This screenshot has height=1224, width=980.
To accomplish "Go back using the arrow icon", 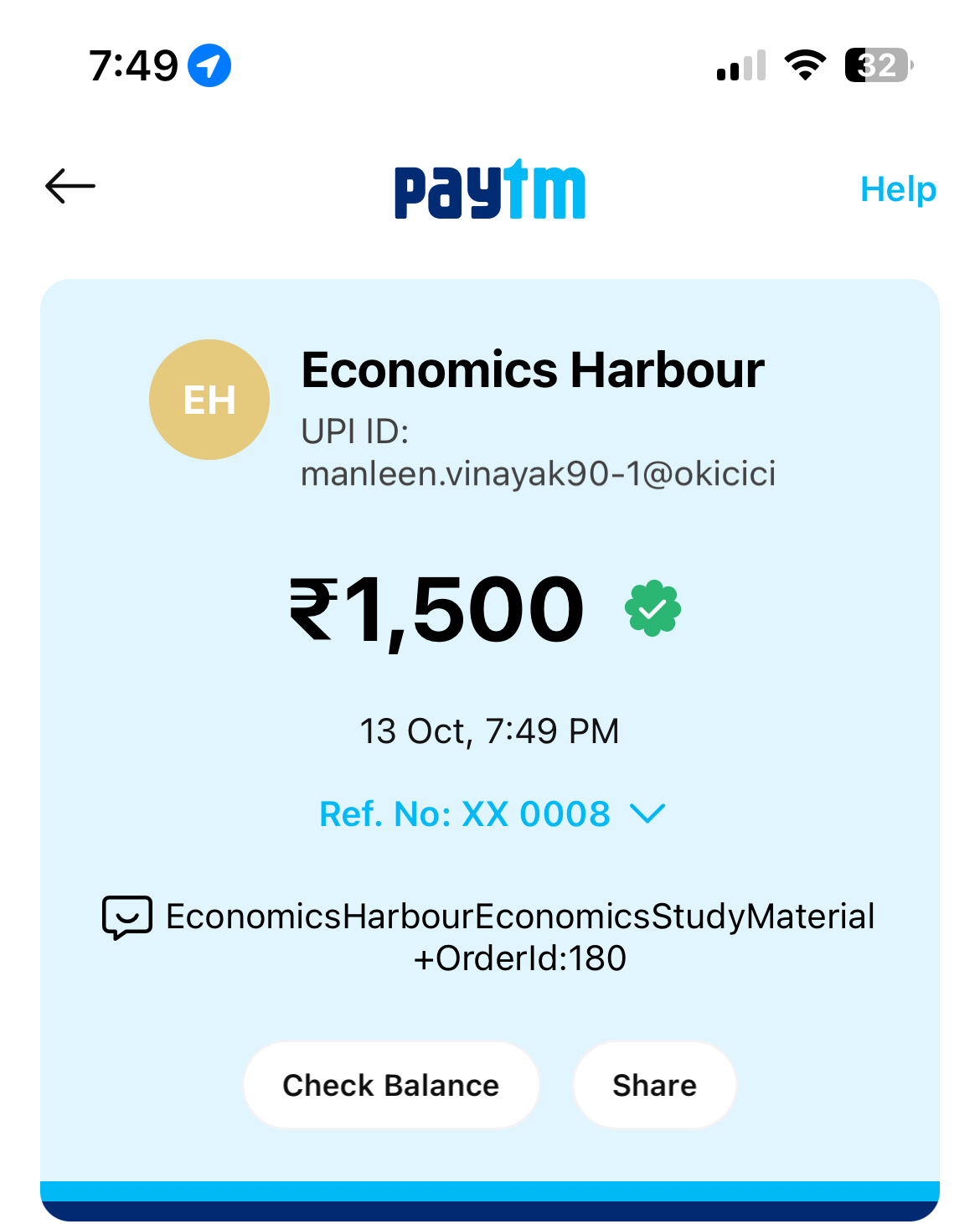I will point(70,186).
